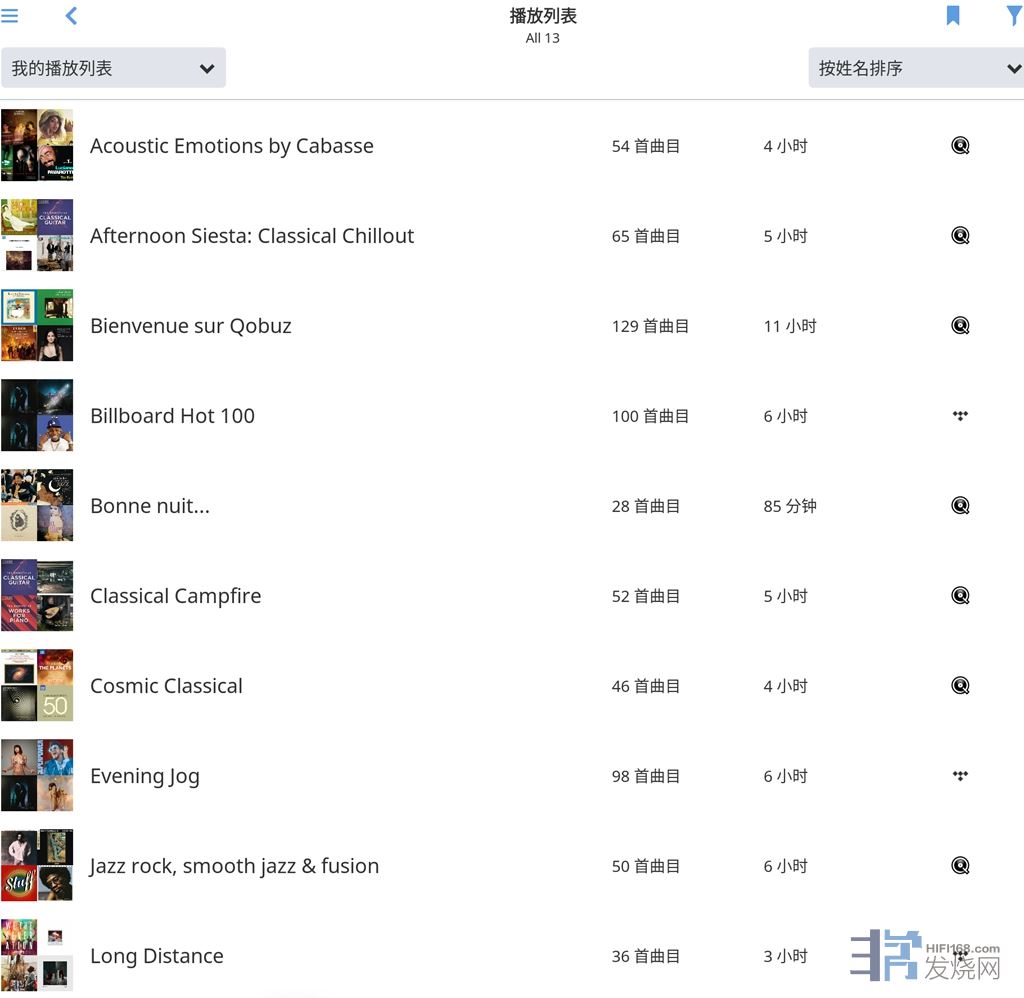Screen dimensions: 1024x998
Task: Open the Bonne nuit... playlist
Action: pyautogui.click(x=150, y=506)
